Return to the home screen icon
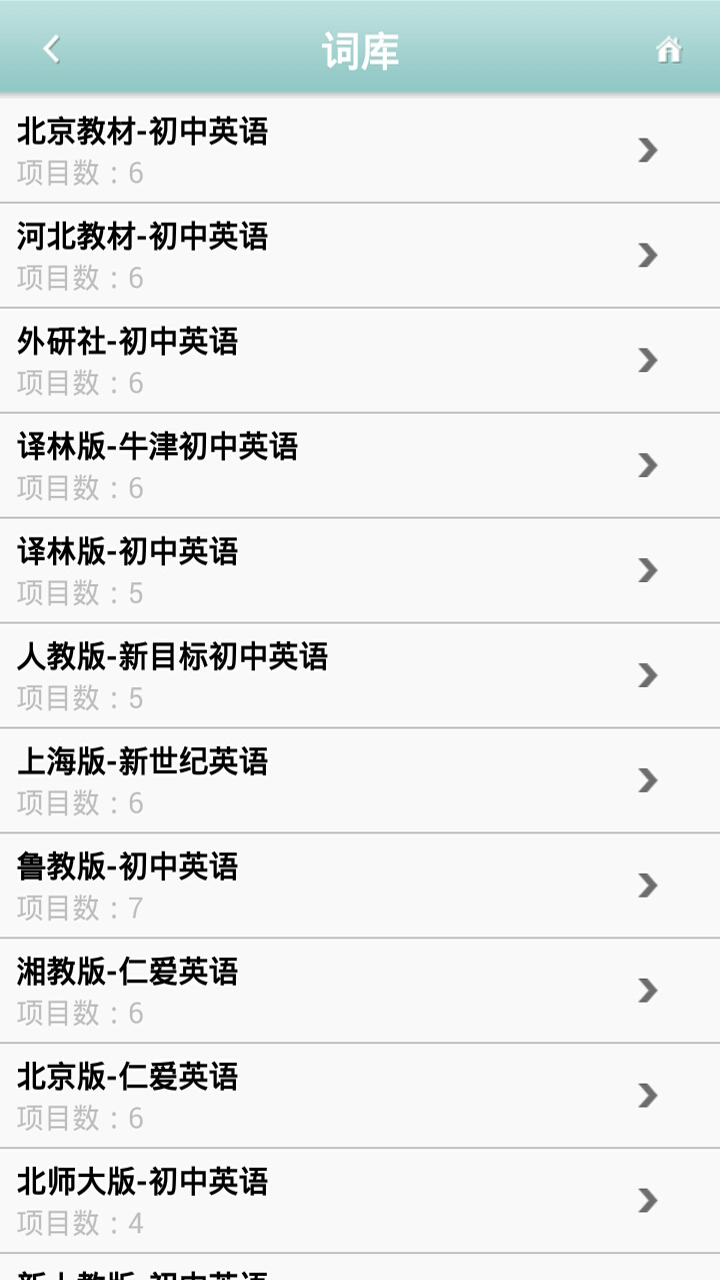This screenshot has width=720, height=1280. 668,49
